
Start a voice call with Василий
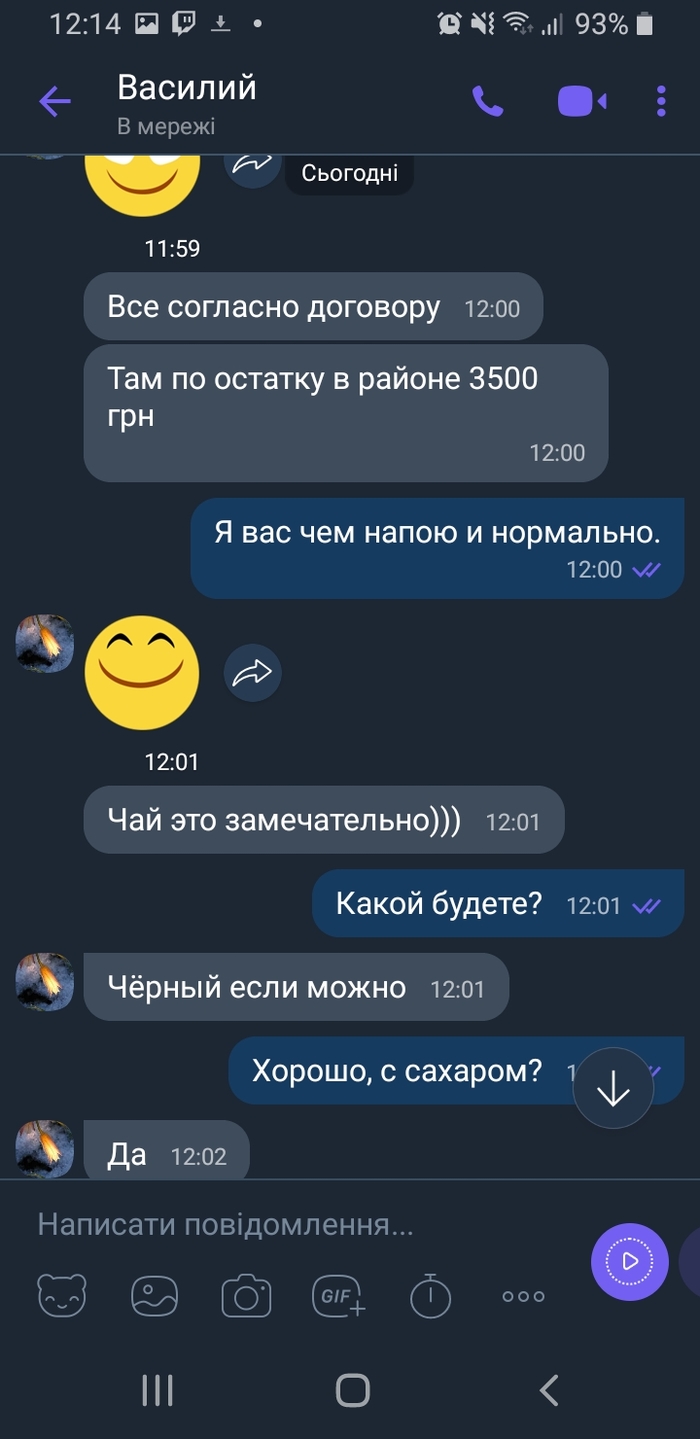click(487, 101)
